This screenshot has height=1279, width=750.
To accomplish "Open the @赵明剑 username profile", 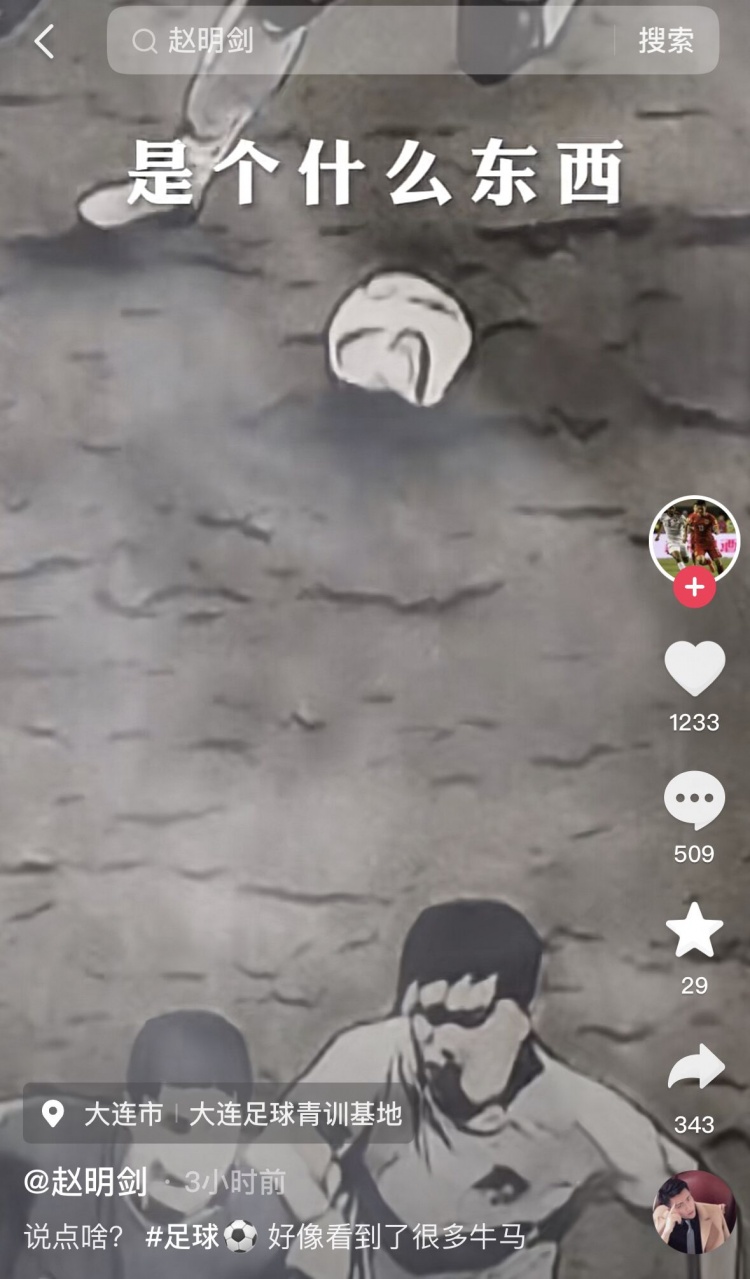I will coord(86,1183).
